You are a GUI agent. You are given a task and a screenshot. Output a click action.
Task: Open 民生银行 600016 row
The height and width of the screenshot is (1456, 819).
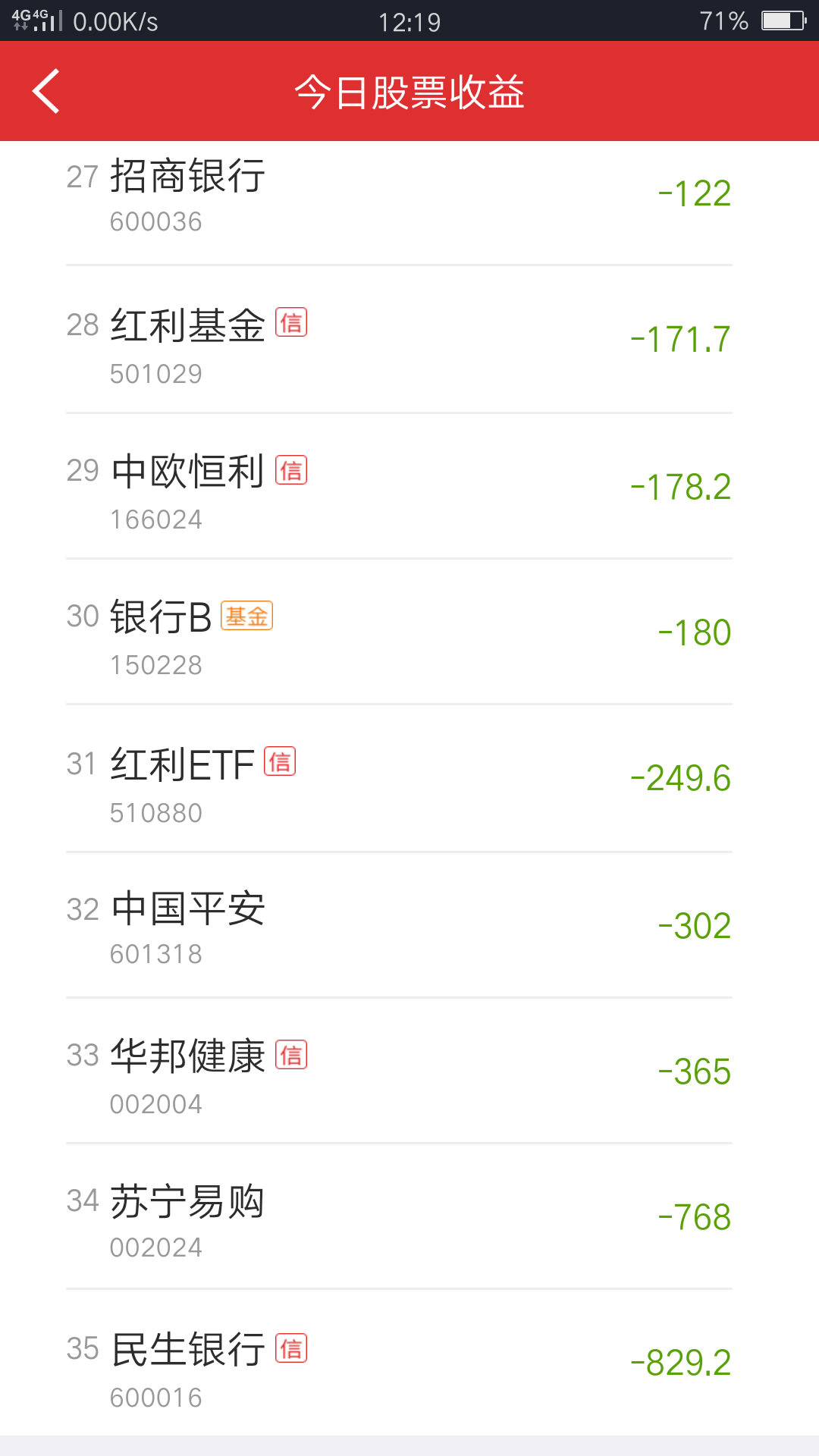click(398, 1363)
